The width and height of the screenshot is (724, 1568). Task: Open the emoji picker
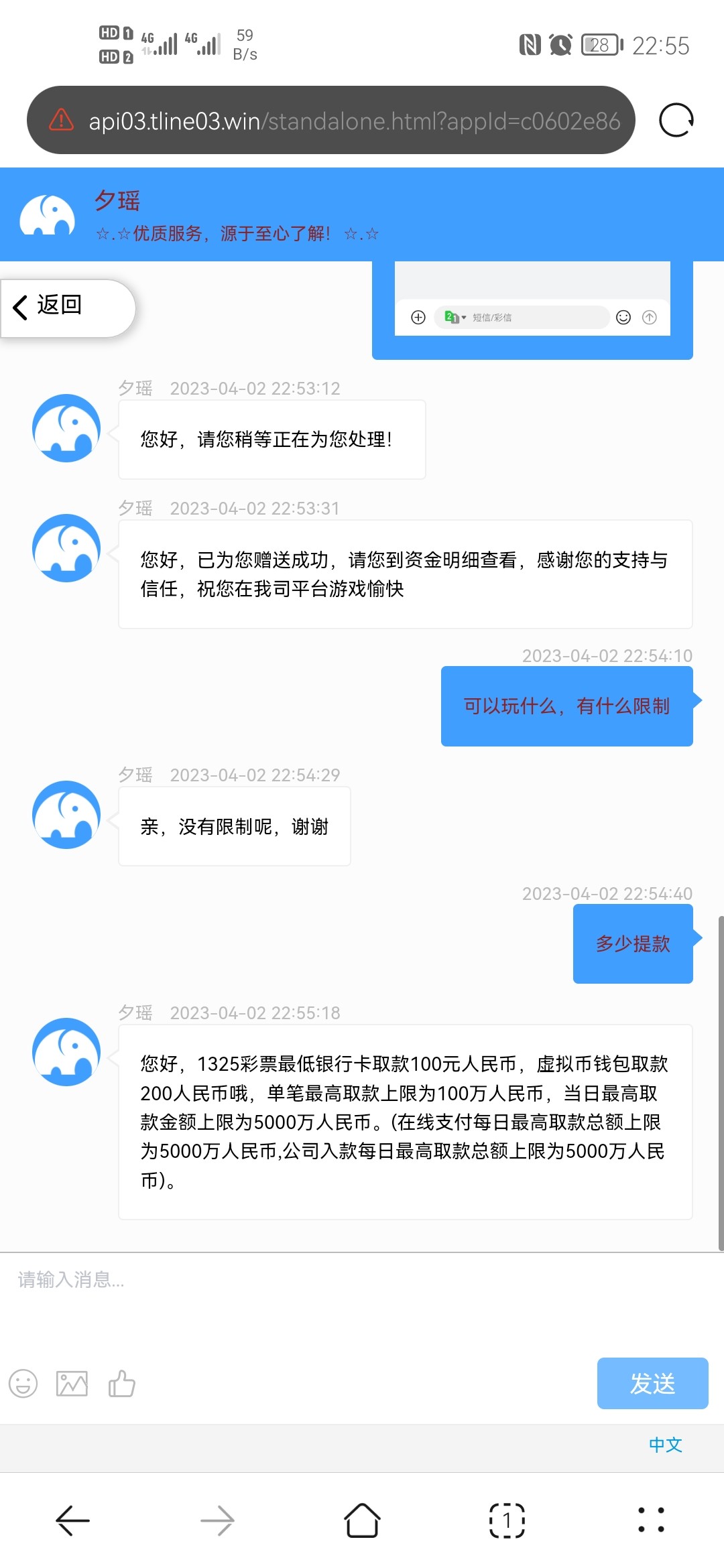pyautogui.click(x=23, y=1384)
